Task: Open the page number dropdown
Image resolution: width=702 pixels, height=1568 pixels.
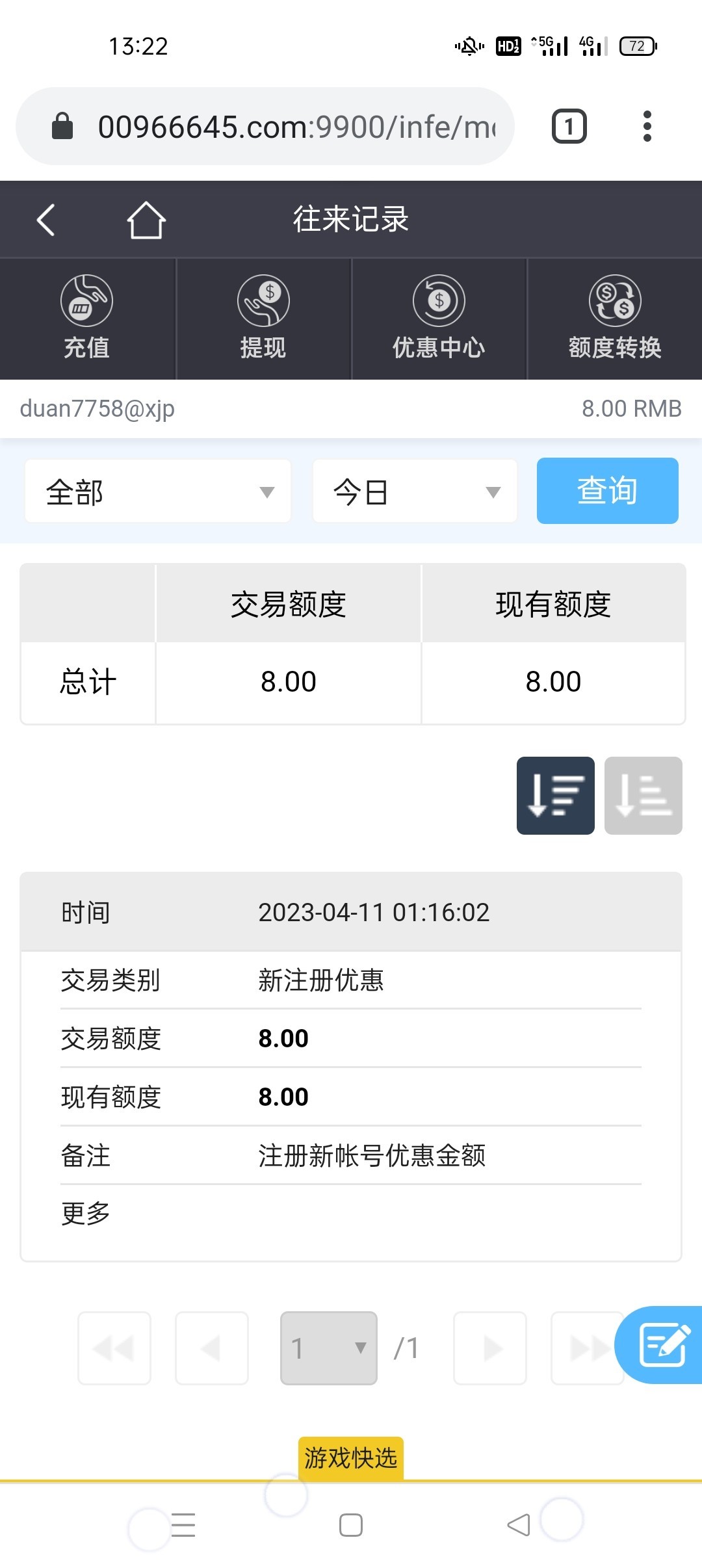Action: point(328,1348)
